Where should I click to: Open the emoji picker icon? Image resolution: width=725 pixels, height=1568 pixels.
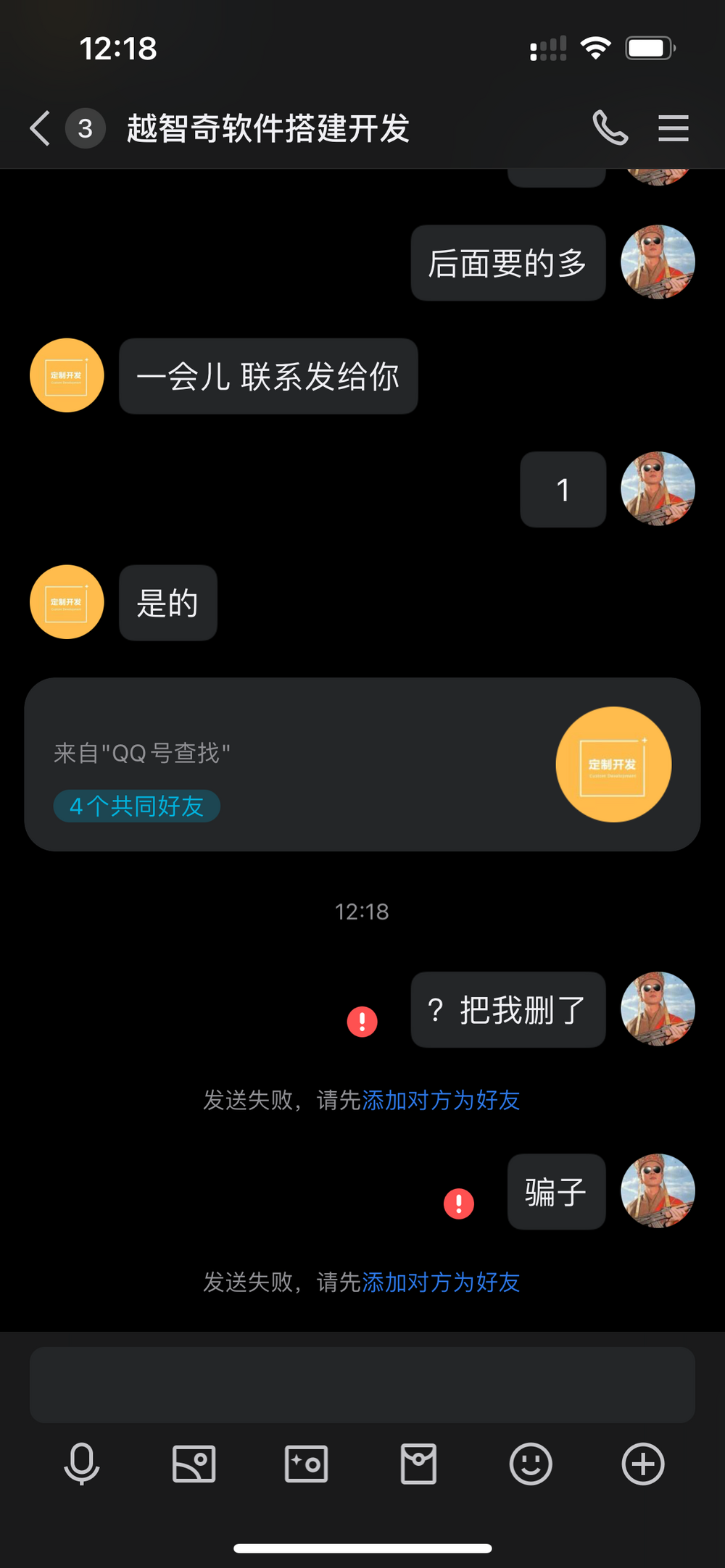coord(531,1464)
